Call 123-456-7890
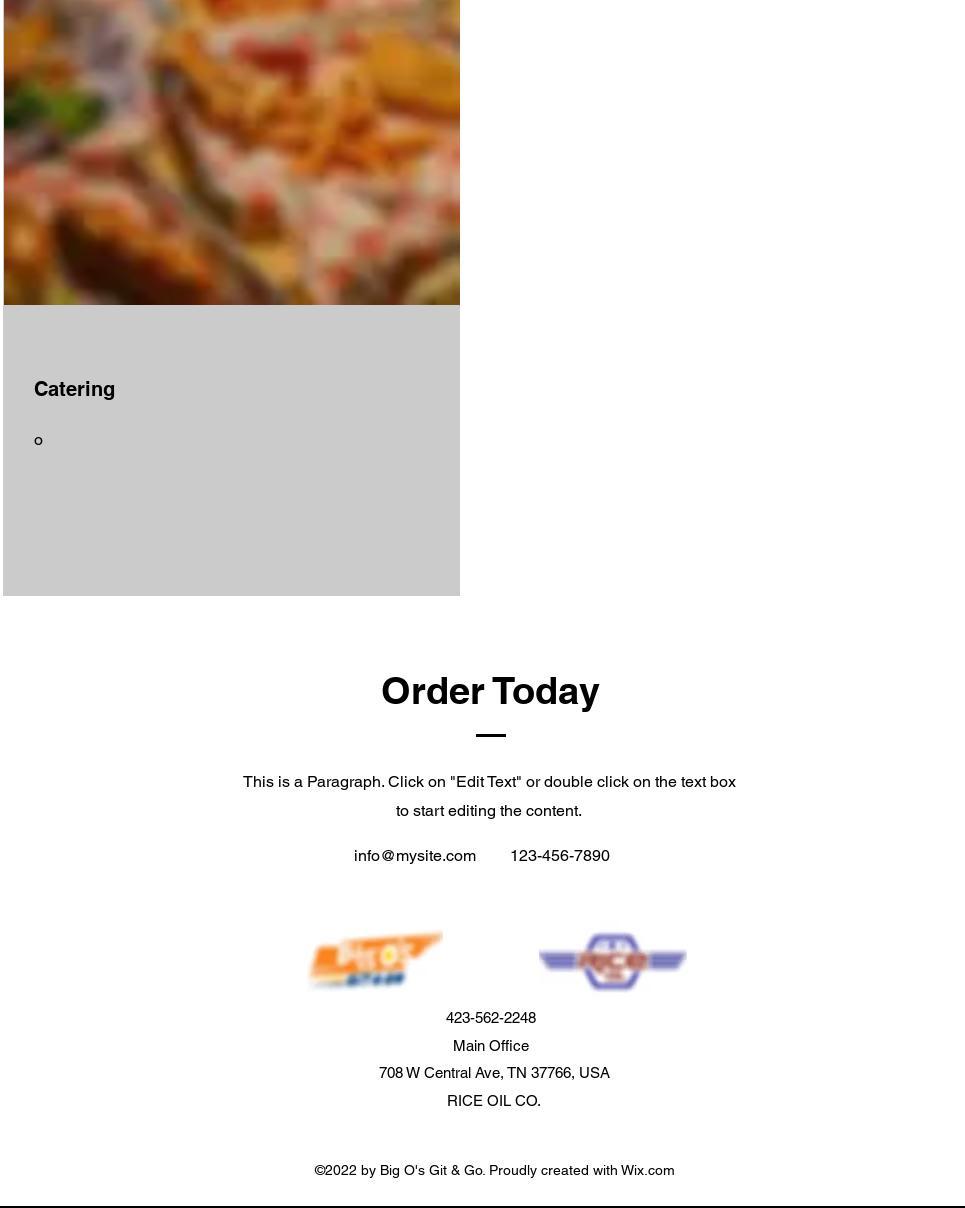 560,856
